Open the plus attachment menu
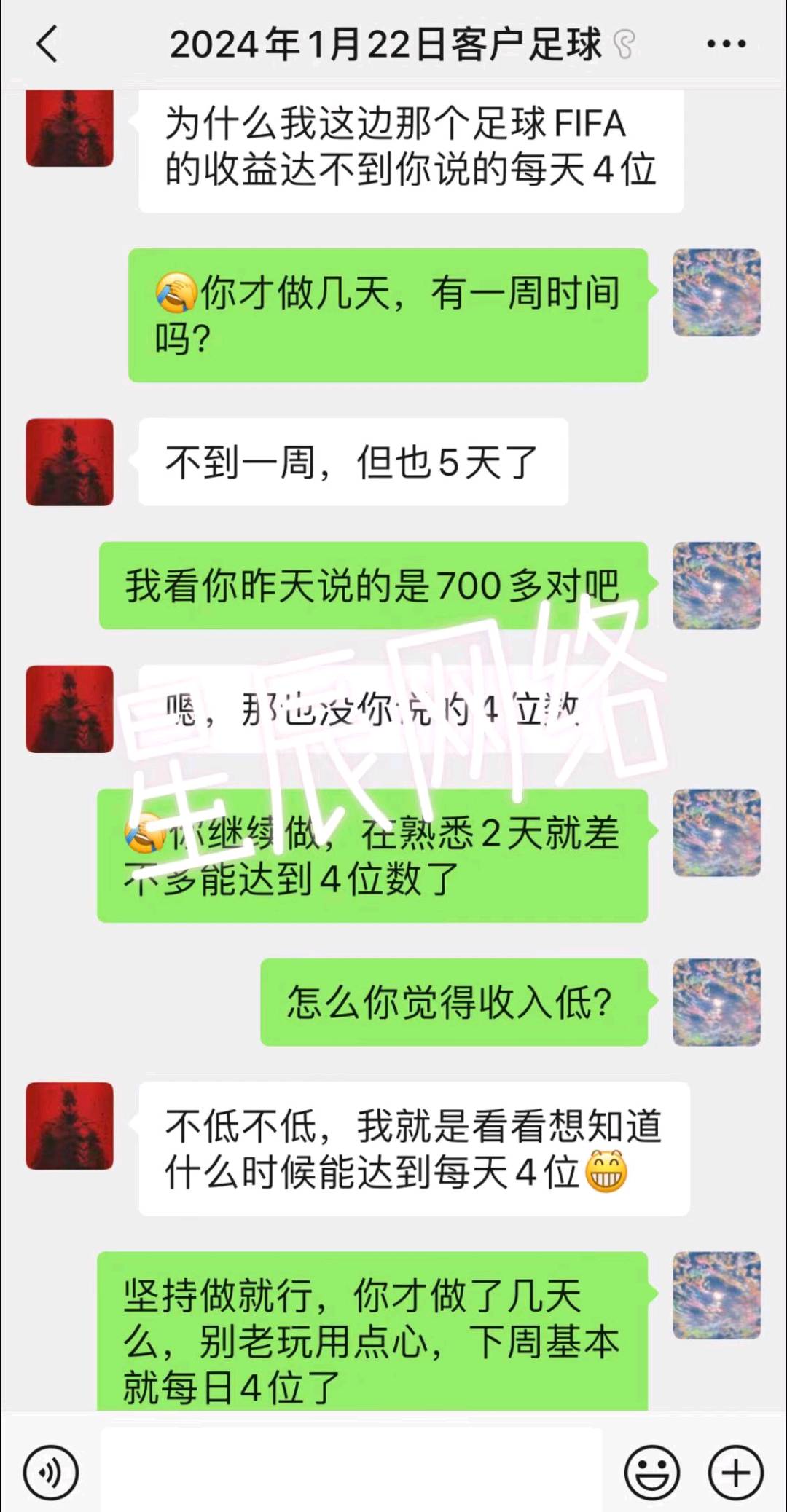The height and width of the screenshot is (1512, 787). click(735, 1473)
